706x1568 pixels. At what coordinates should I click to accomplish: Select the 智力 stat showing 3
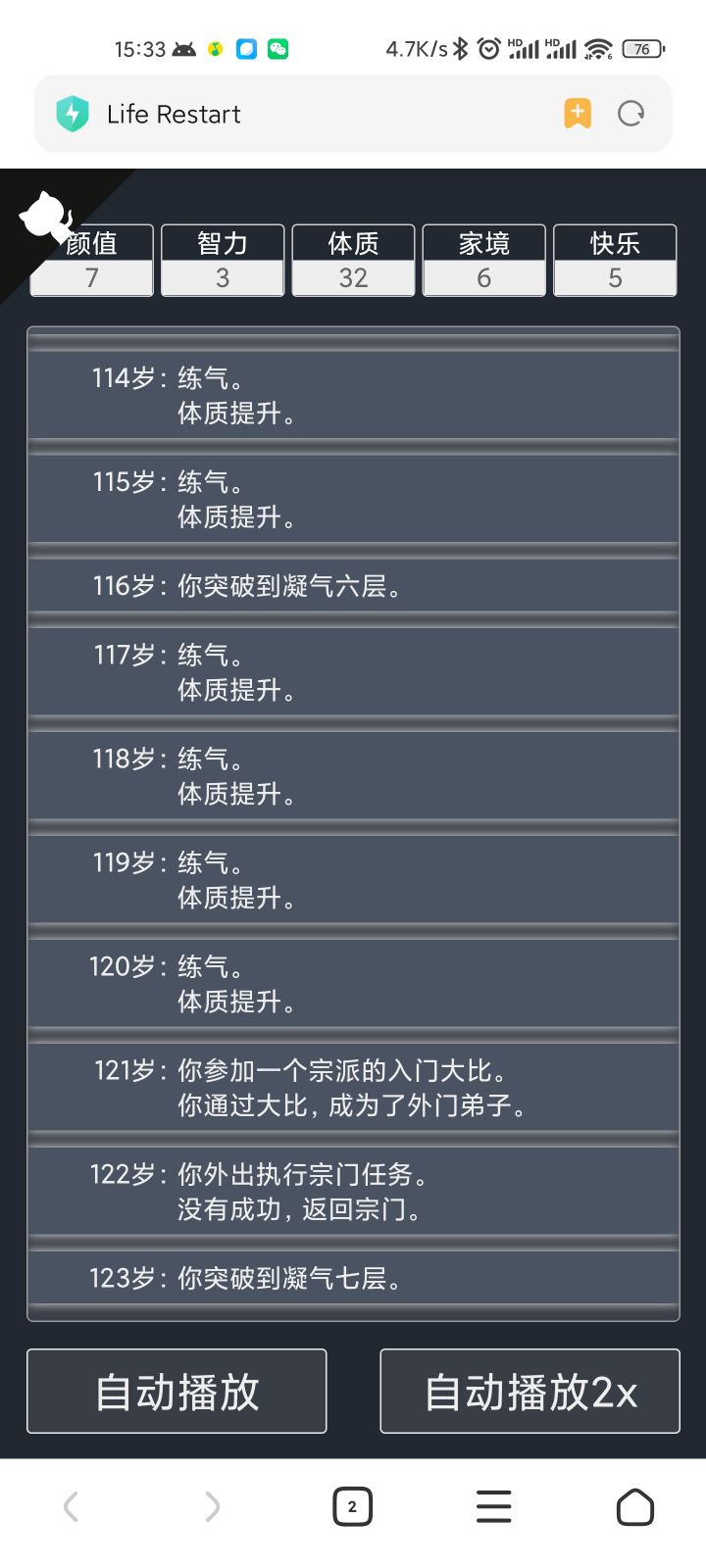coord(223,261)
